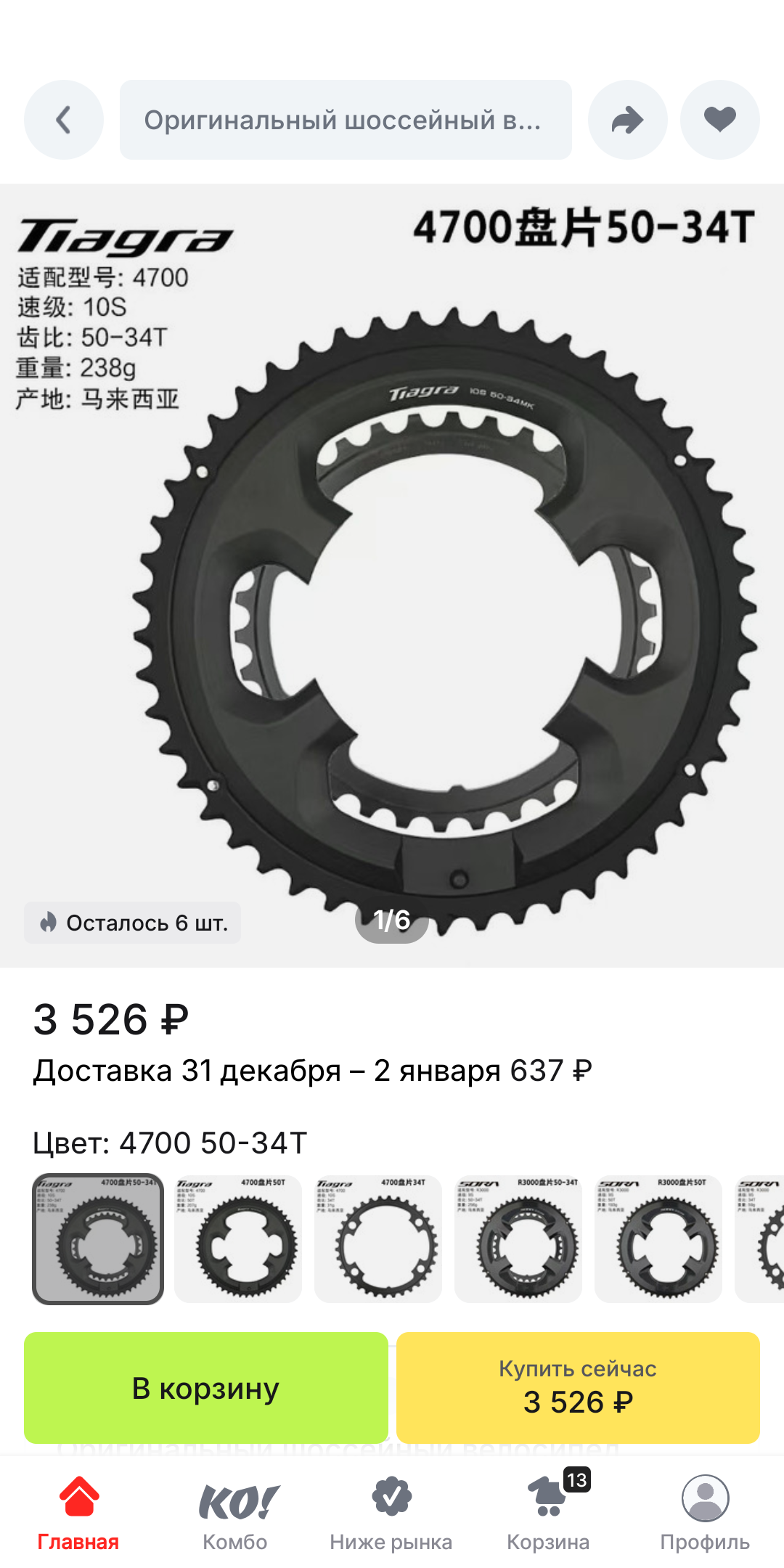Tap Купить сейчас for 3 526 ₽
Viewport: 784px width, 1568px height.
pos(578,1388)
